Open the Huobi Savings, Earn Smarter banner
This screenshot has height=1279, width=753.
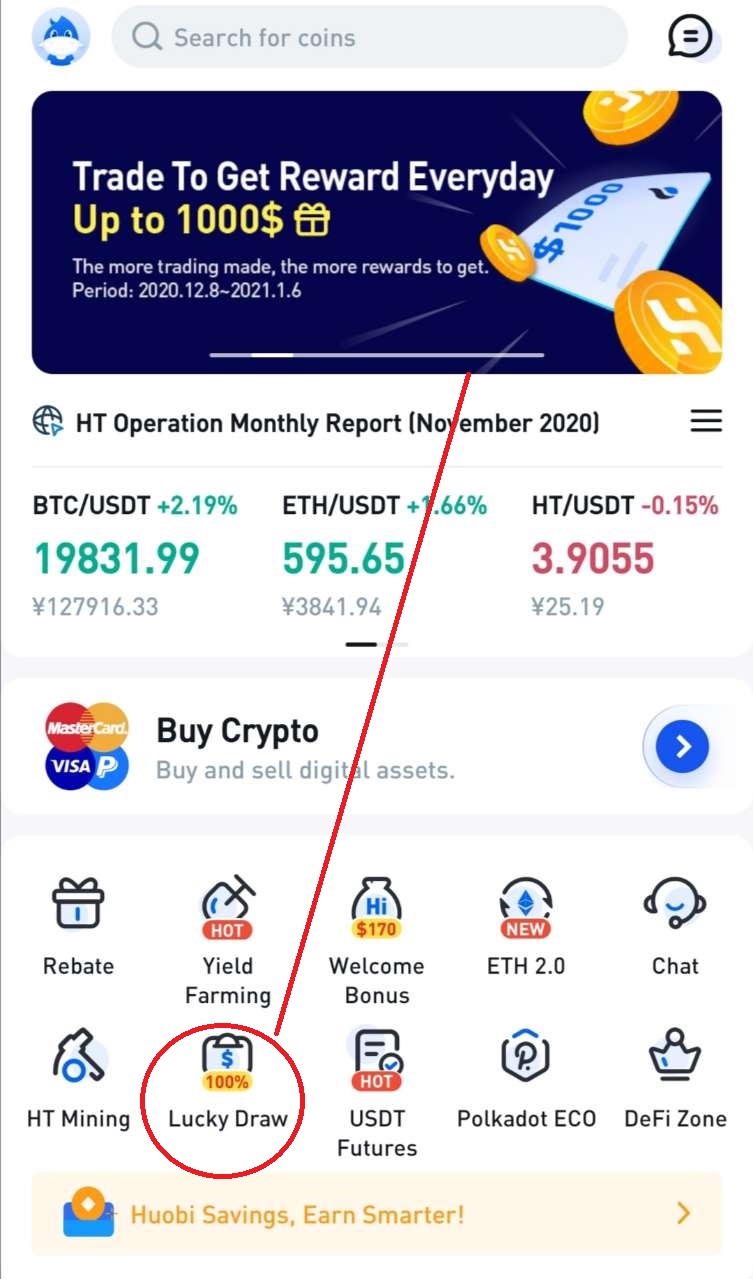pos(376,1214)
